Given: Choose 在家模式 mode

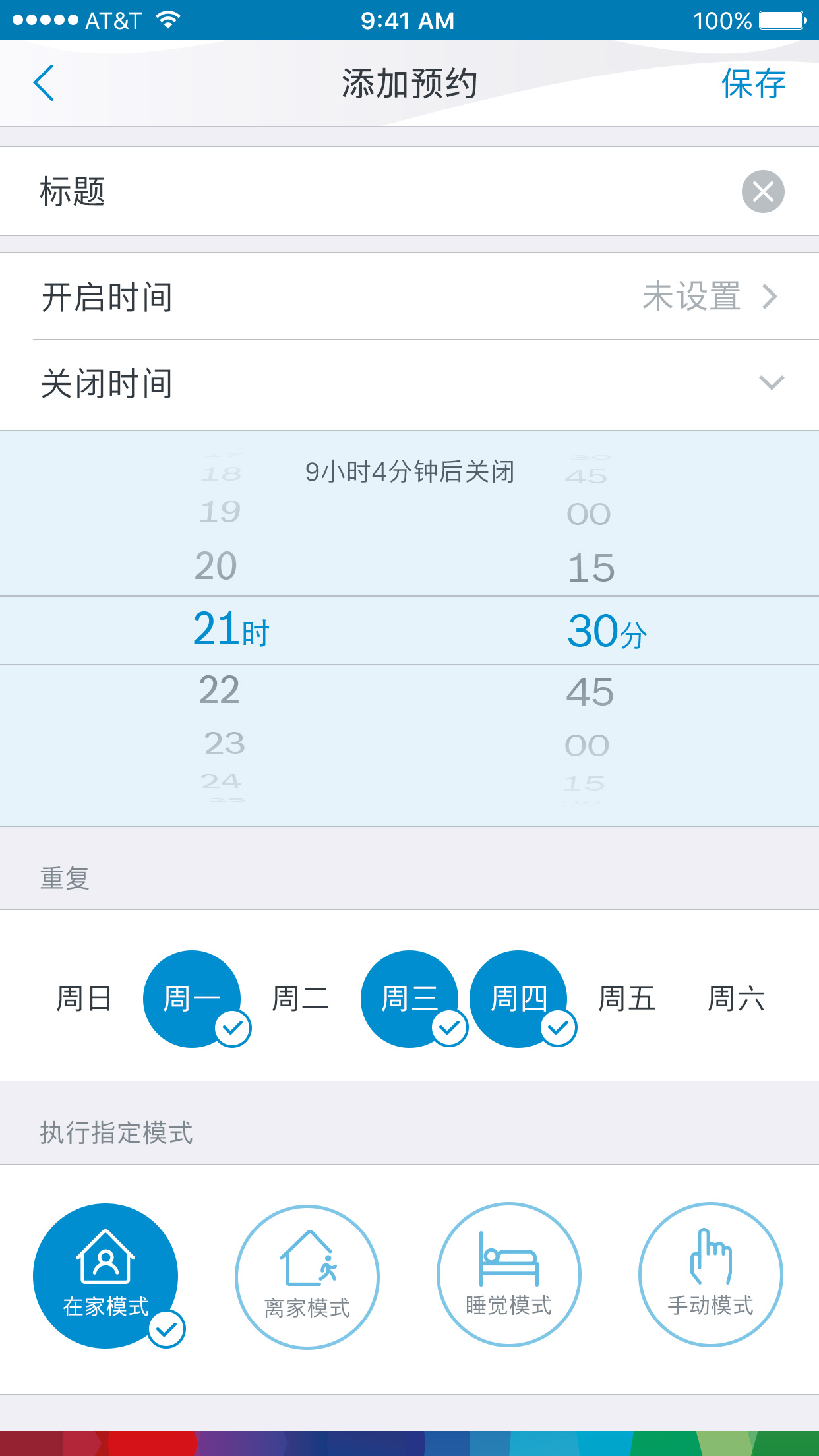Looking at the screenshot, I should tap(106, 1276).
